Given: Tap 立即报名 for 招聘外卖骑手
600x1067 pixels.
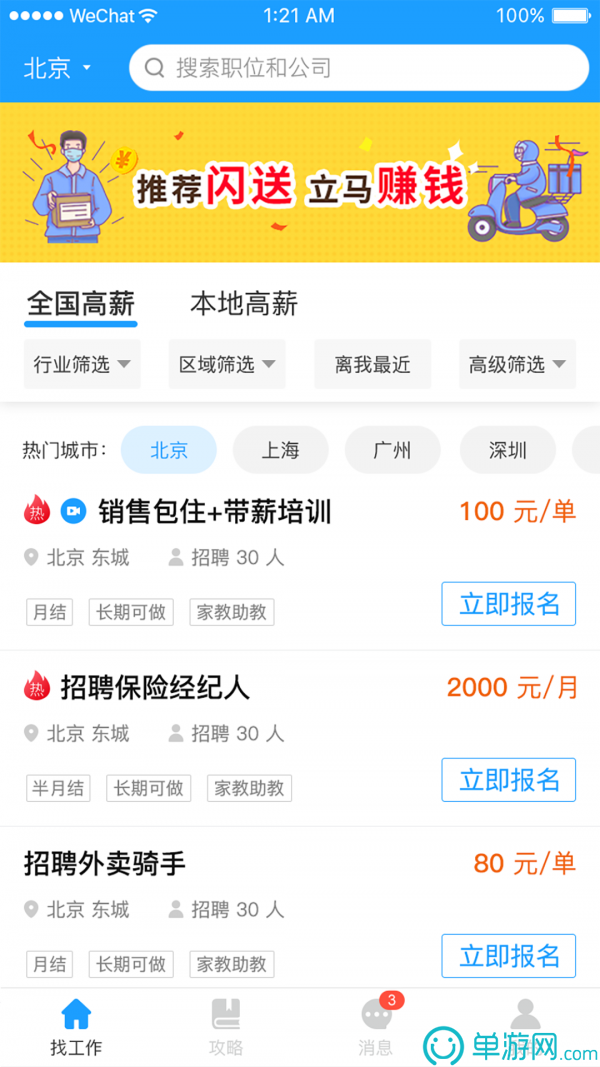Looking at the screenshot, I should pyautogui.click(x=508, y=955).
